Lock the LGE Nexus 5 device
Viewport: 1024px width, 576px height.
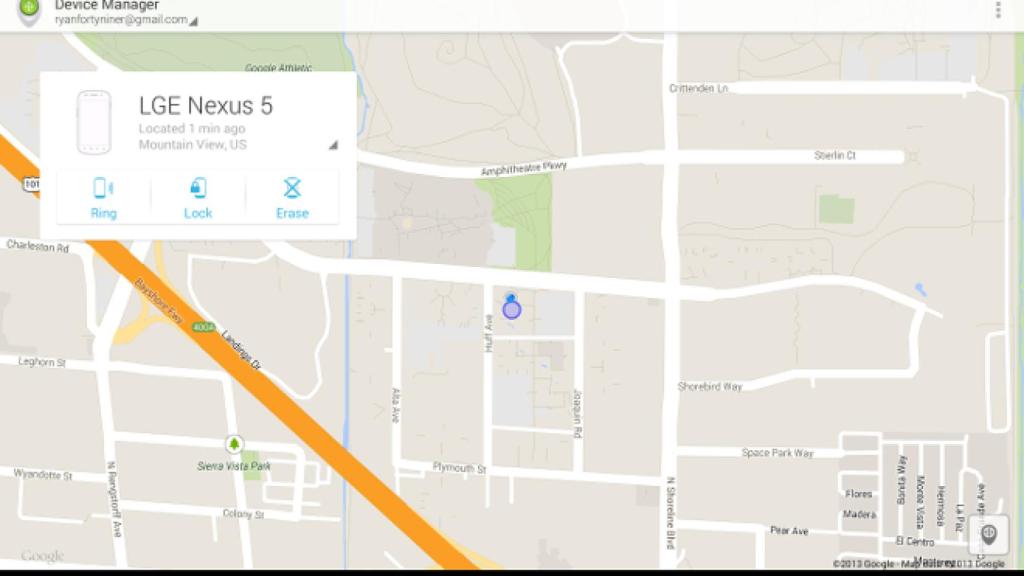(x=198, y=197)
